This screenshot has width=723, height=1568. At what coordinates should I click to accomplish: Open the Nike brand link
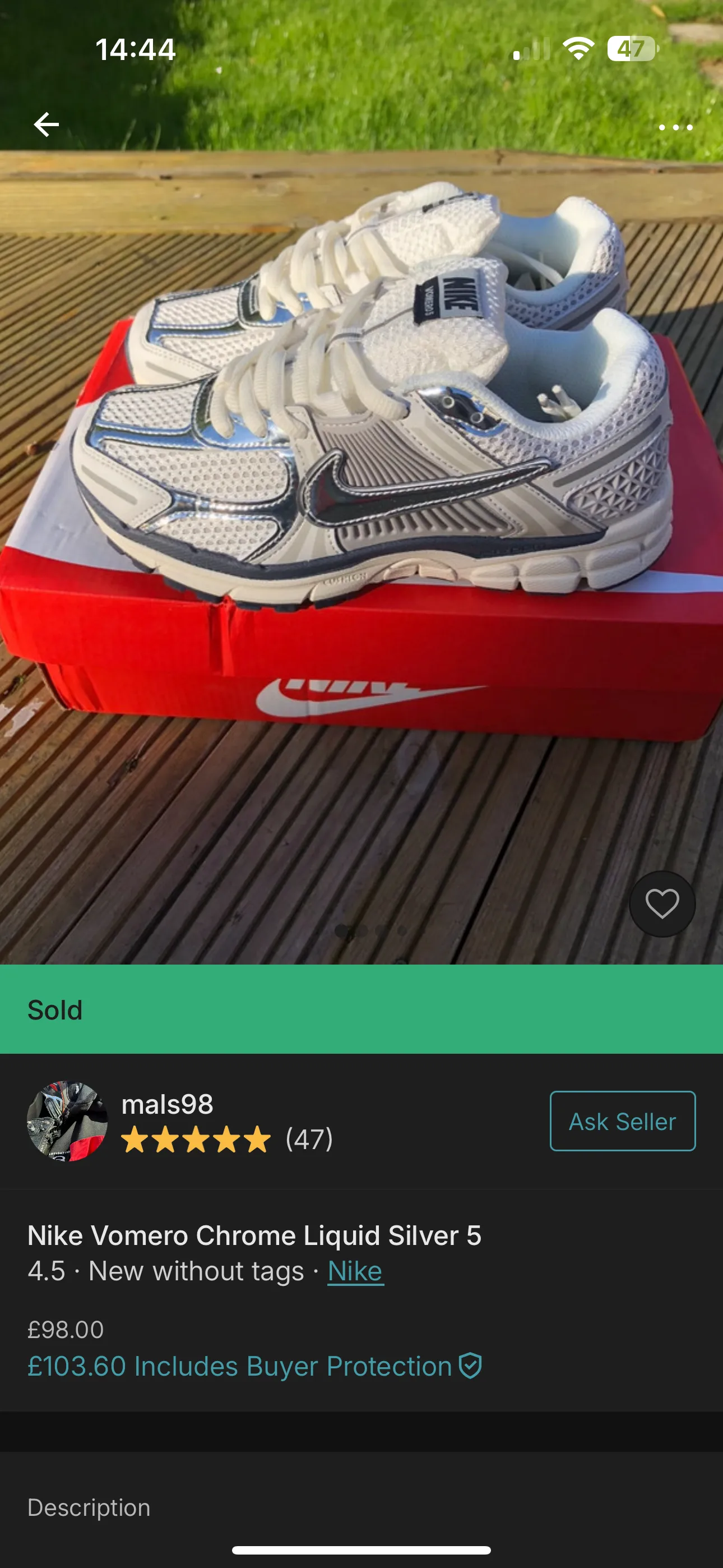click(355, 1271)
